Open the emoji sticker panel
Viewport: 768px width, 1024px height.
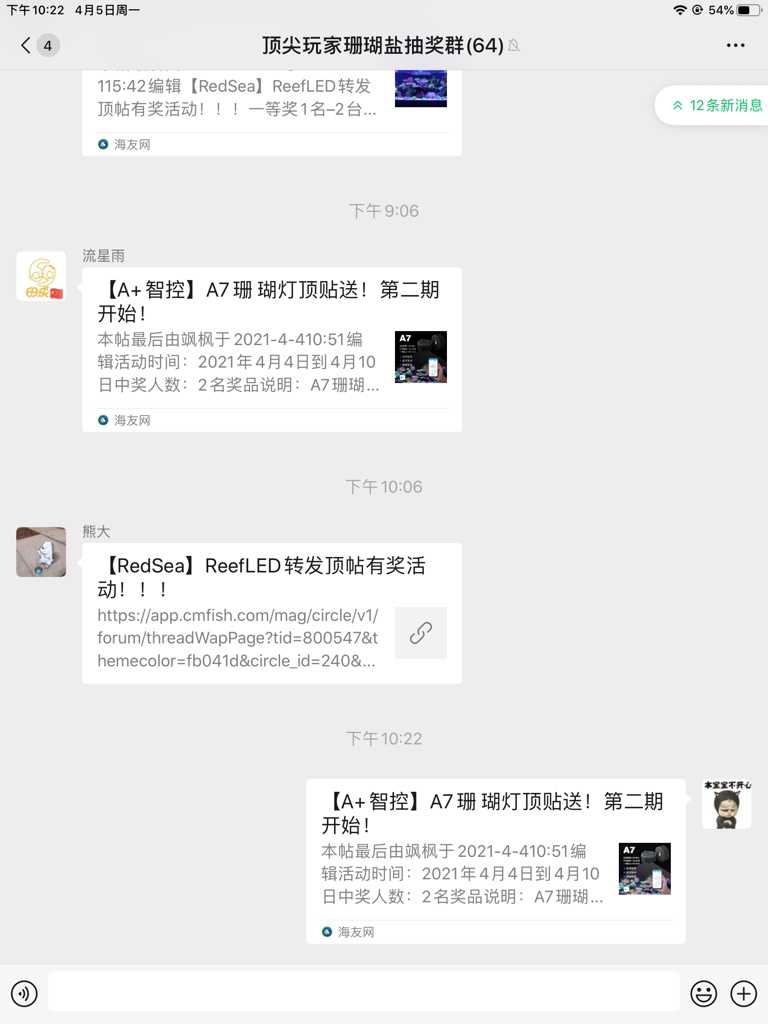pyautogui.click(x=703, y=993)
